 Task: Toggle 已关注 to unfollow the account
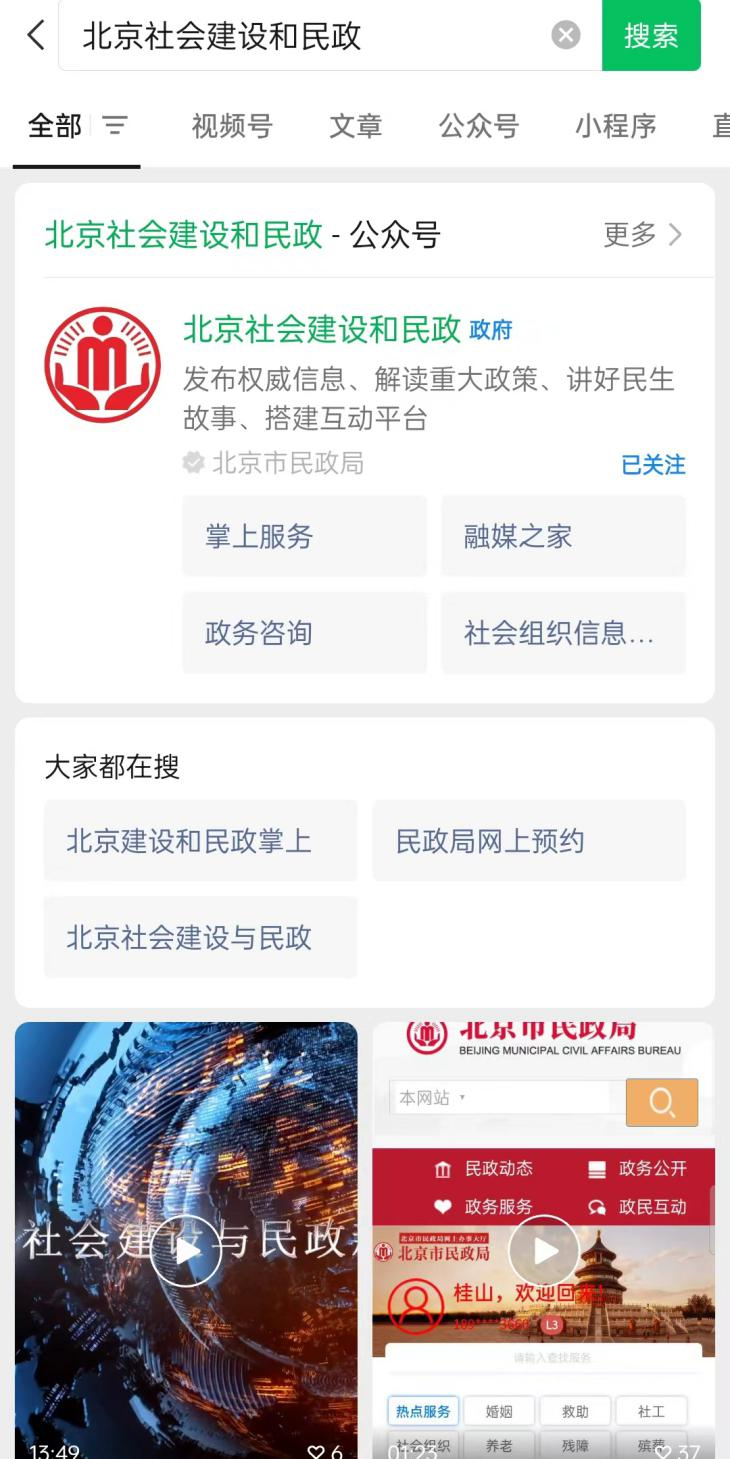point(654,466)
